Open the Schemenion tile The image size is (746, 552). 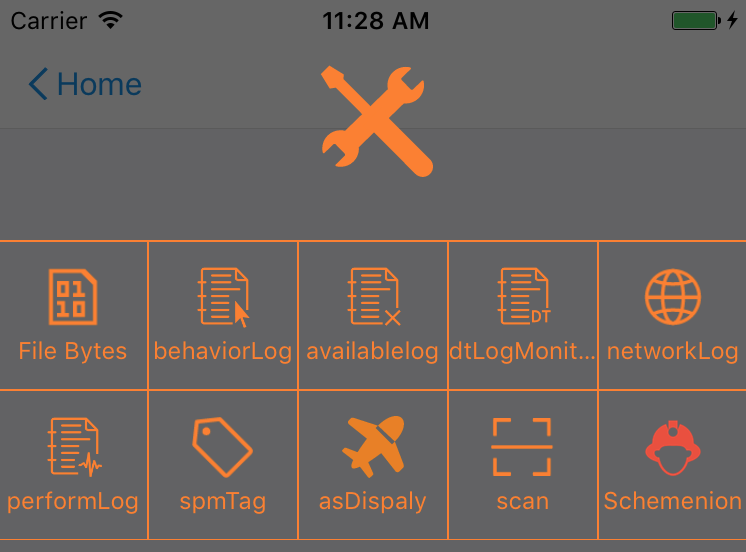coord(672,465)
